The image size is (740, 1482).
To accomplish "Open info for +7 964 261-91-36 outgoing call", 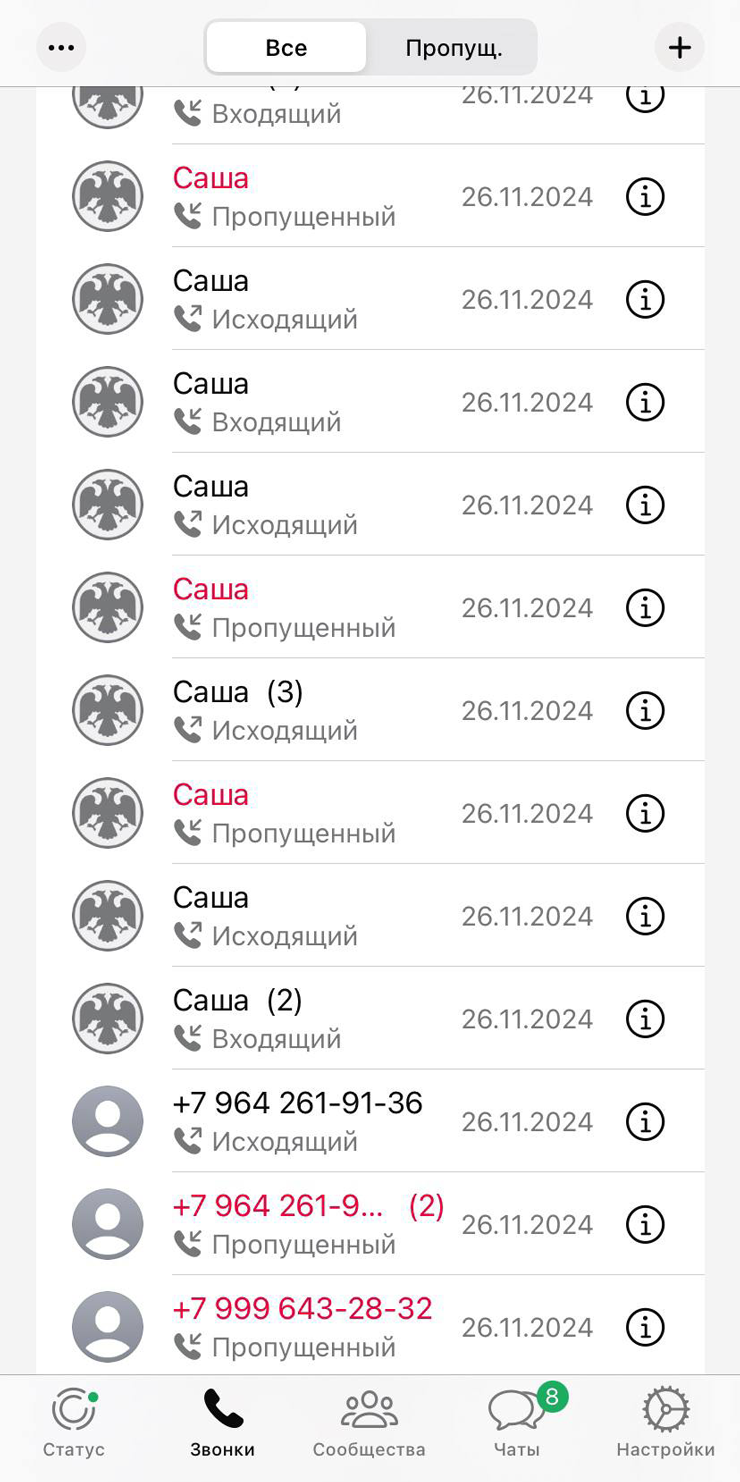I will (x=645, y=1121).
